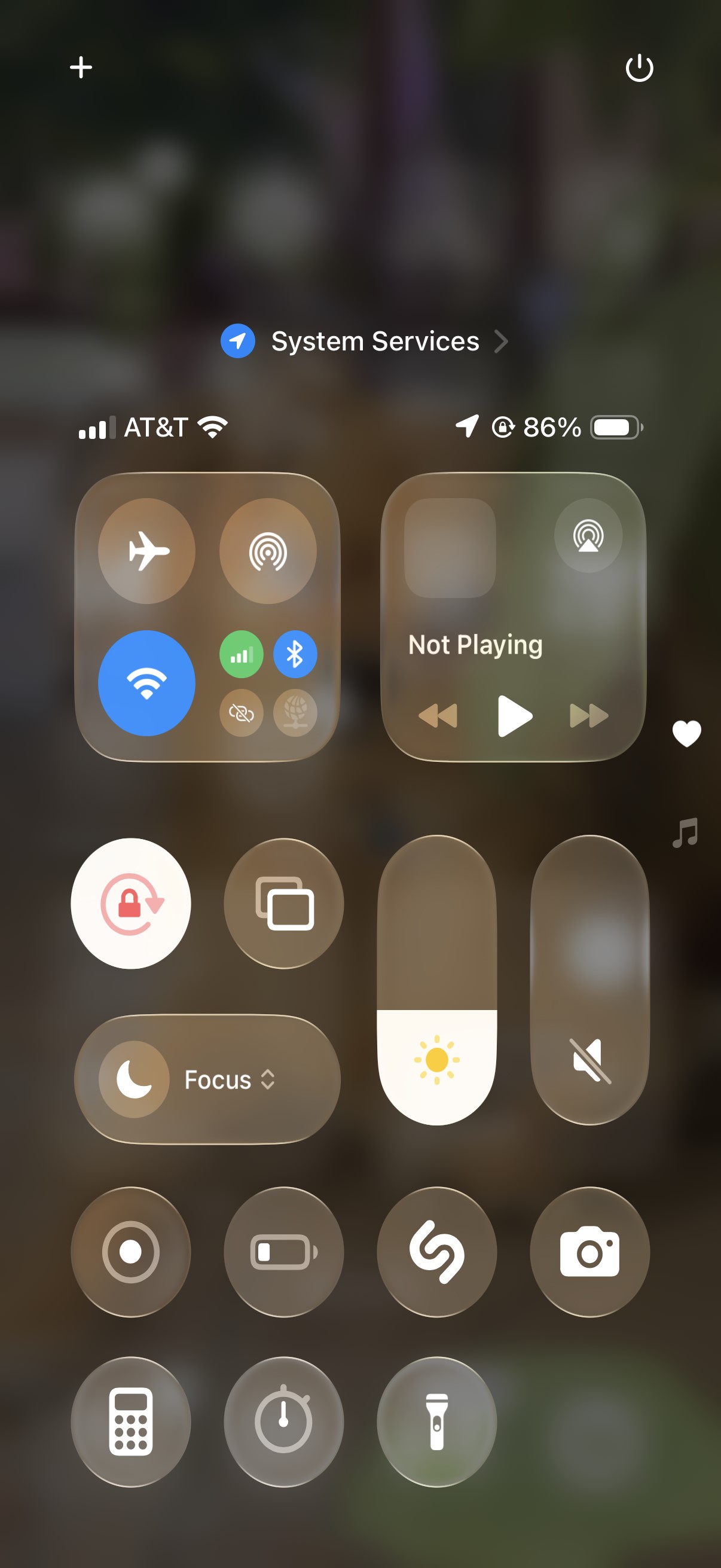The image size is (721, 1568).
Task: Toggle Low Power Mode
Action: click(284, 1252)
